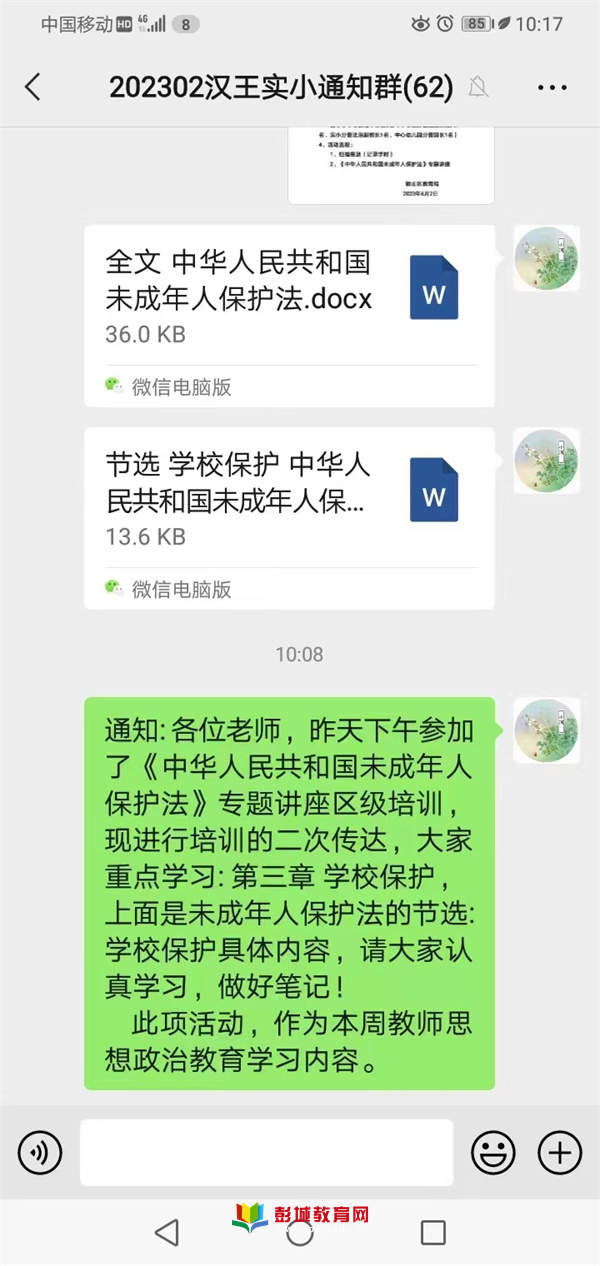Image resolution: width=600 pixels, height=1266 pixels.
Task: Open the plus attachment menu
Action: 559,1153
